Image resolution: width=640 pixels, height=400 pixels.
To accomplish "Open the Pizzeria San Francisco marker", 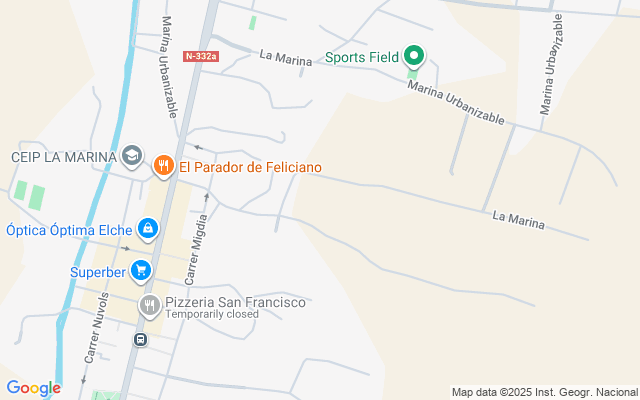I will coord(149,304).
